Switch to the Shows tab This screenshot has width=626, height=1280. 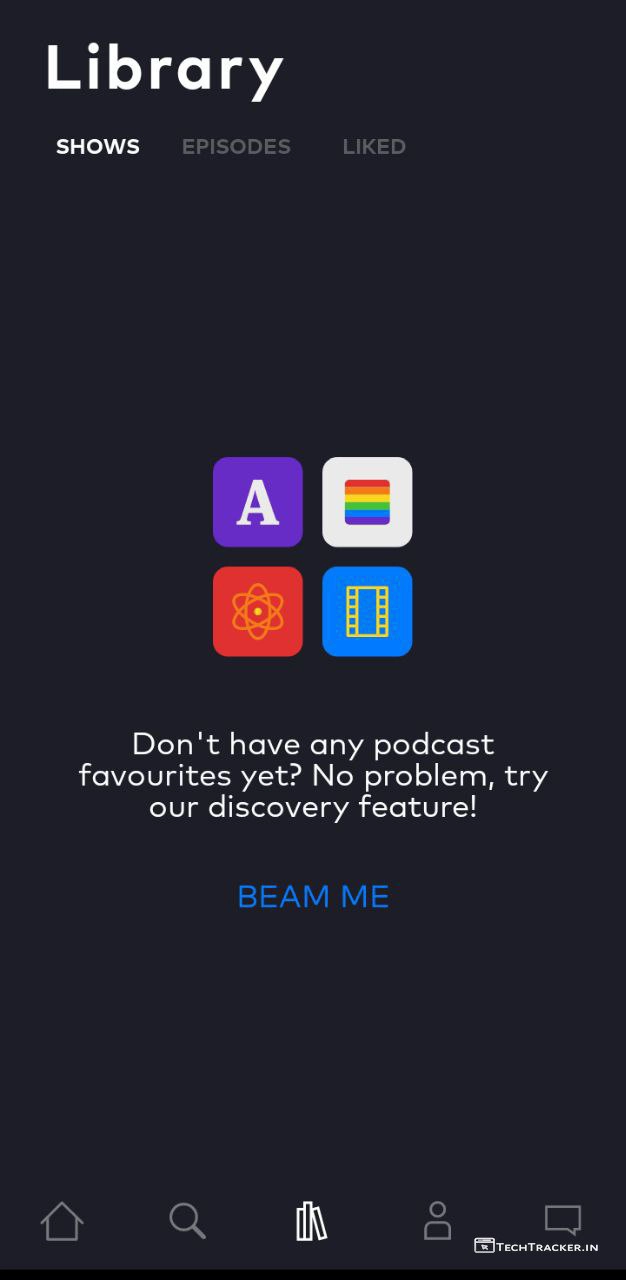(97, 147)
